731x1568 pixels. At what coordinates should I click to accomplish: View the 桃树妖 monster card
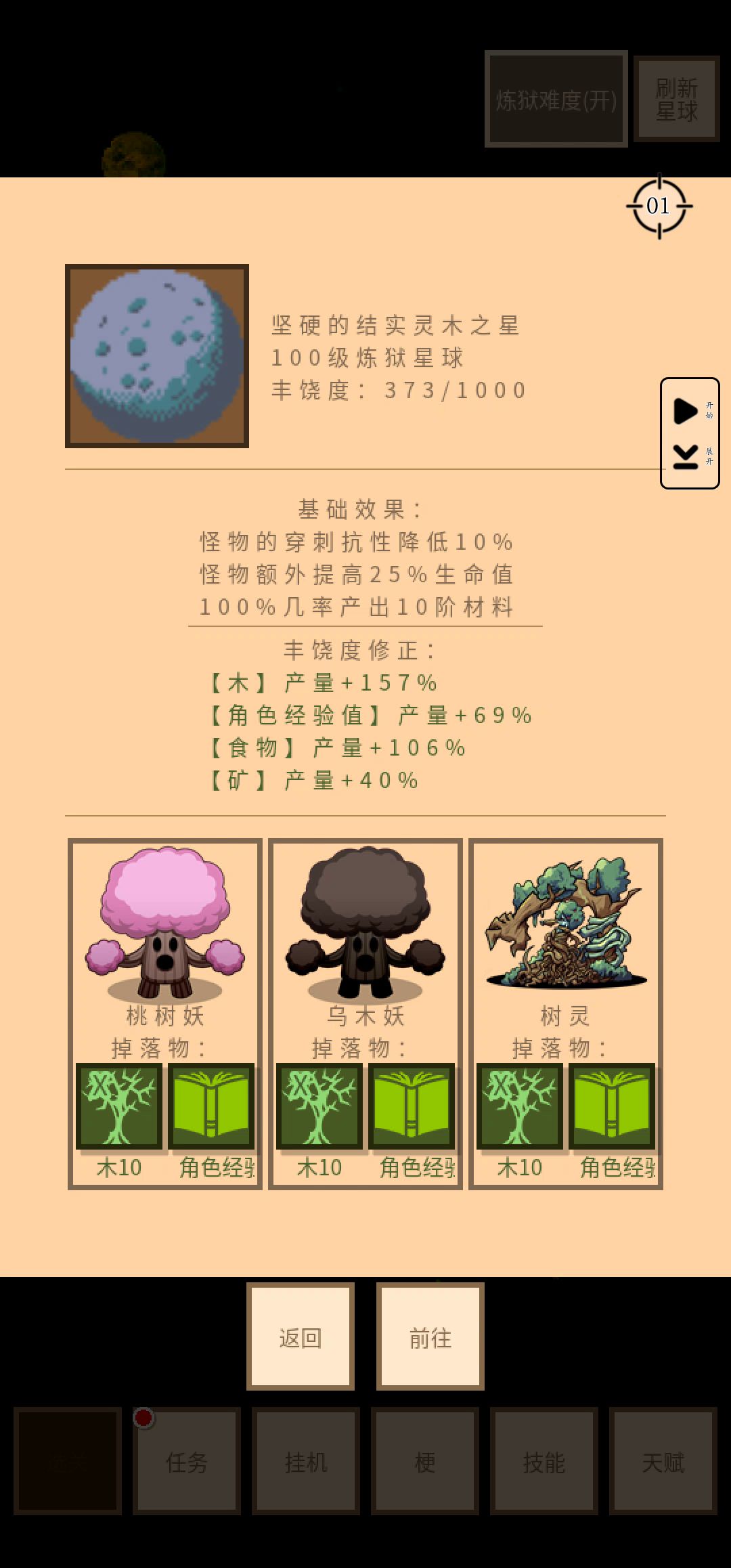click(165, 934)
